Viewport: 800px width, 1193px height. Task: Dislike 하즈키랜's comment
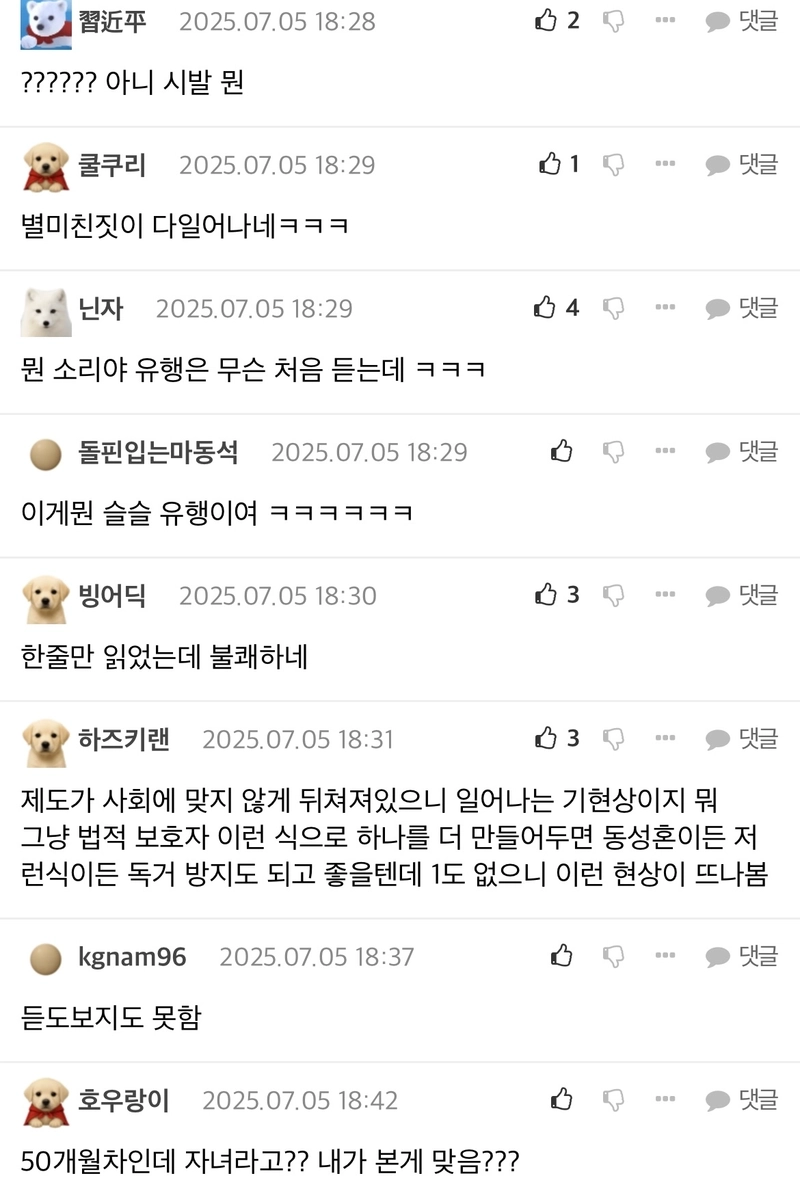pyautogui.click(x=614, y=739)
